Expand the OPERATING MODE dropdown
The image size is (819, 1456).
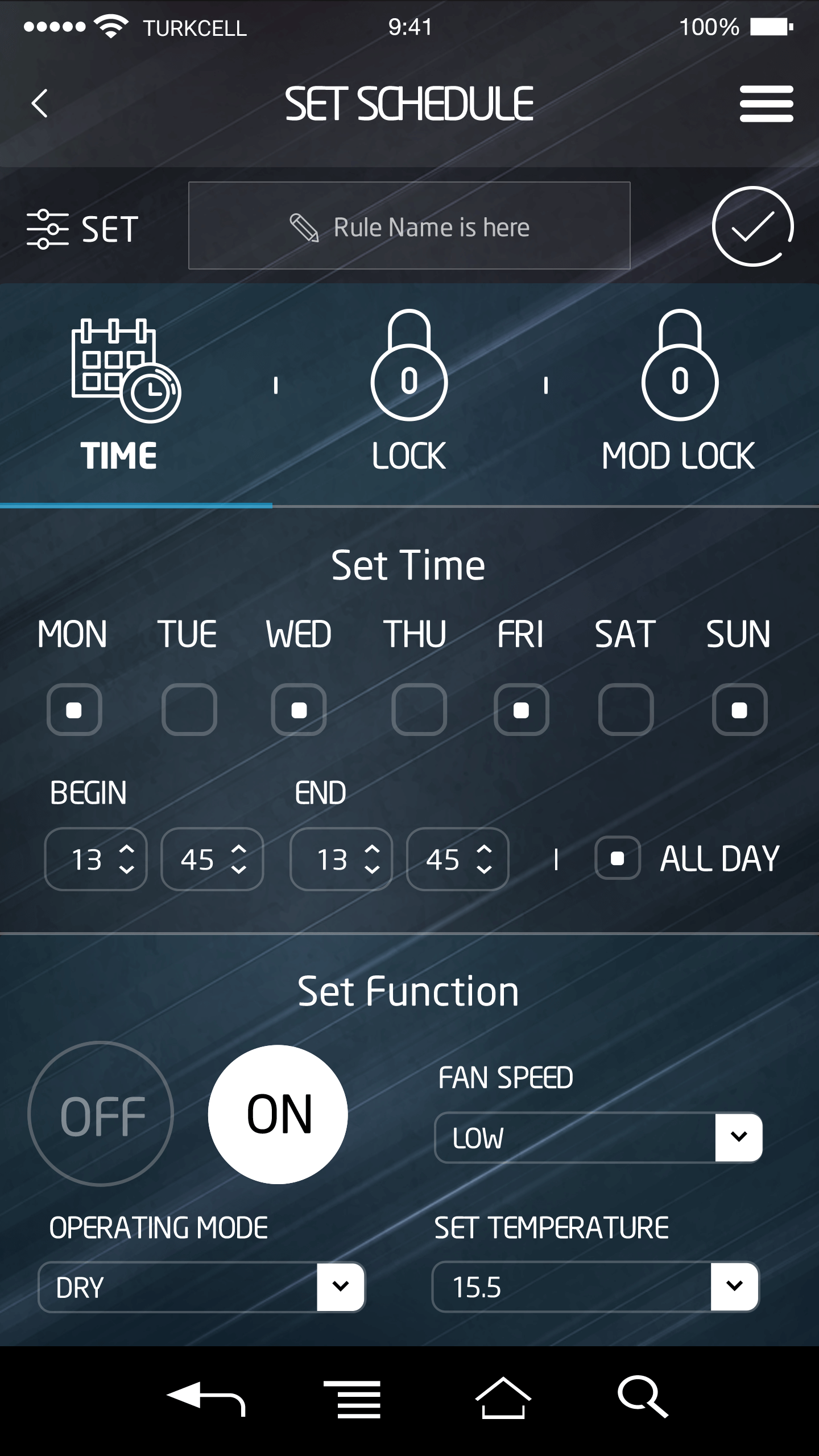201,1287
